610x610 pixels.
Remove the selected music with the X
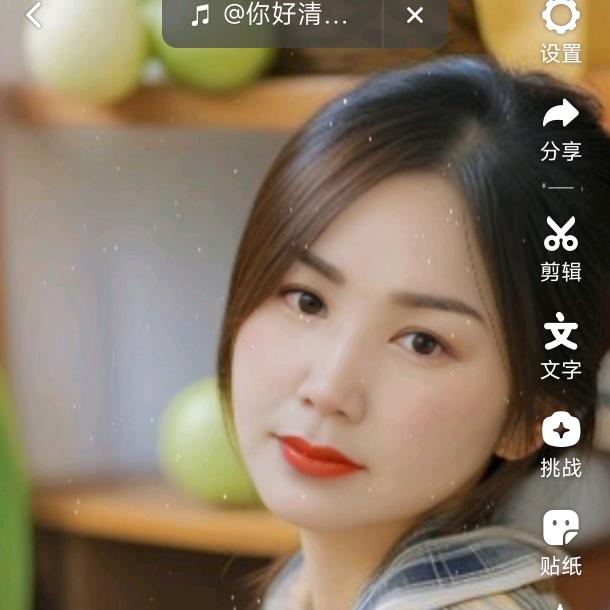pyautogui.click(x=415, y=16)
